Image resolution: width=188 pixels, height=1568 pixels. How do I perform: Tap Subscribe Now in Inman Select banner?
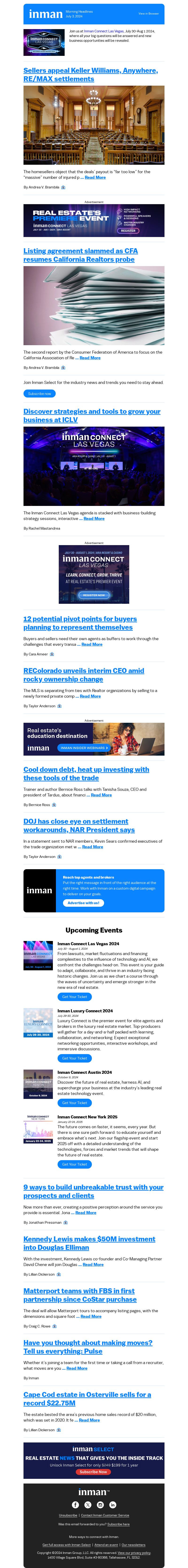pyautogui.click(x=93, y=1471)
